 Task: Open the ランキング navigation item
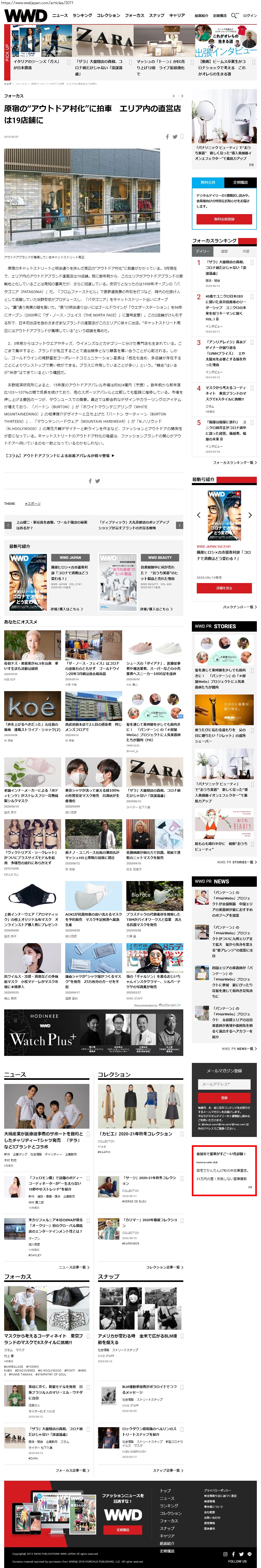[x=82, y=15]
